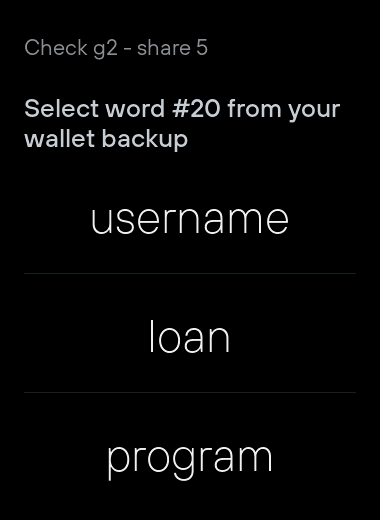Pick the word "program"
Viewport: 380px width, 520px height.
tap(190, 458)
